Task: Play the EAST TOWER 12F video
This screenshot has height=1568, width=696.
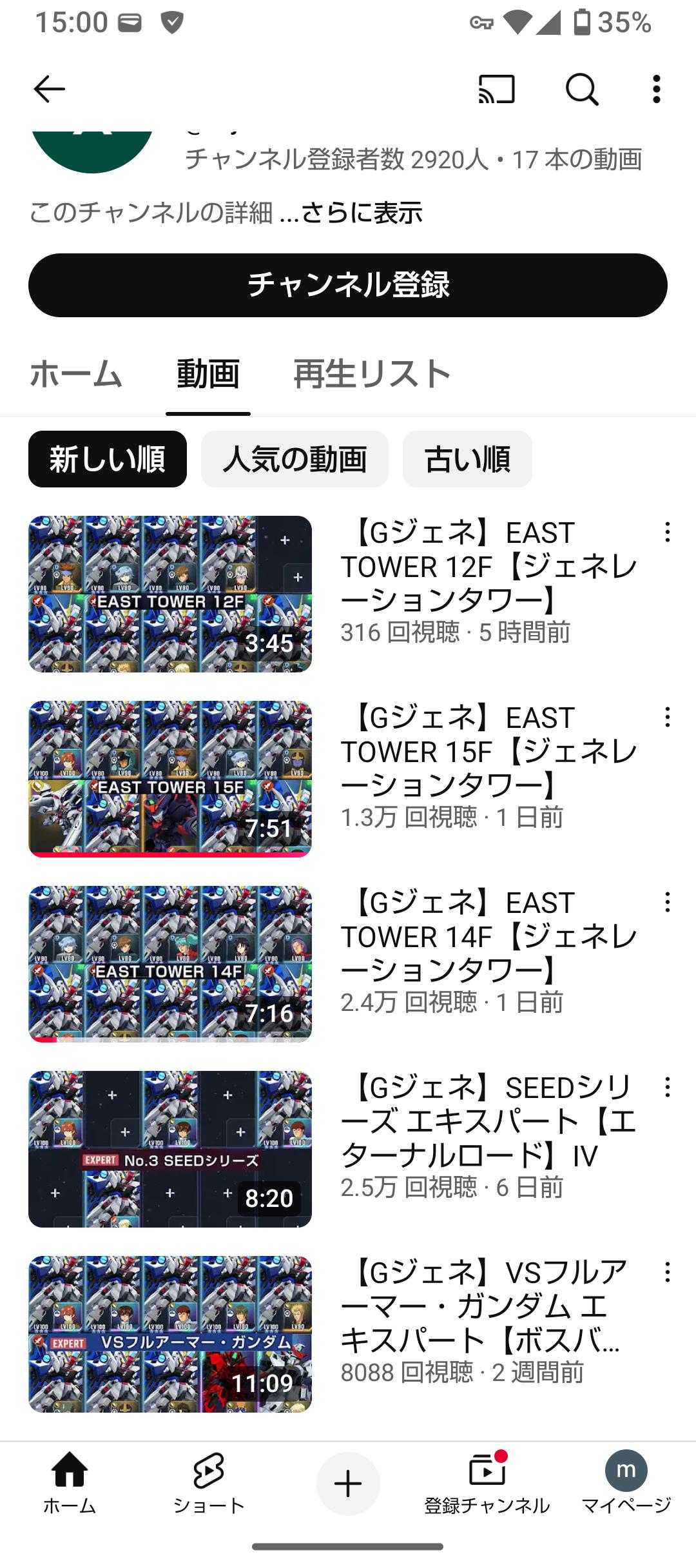Action: 170,594
